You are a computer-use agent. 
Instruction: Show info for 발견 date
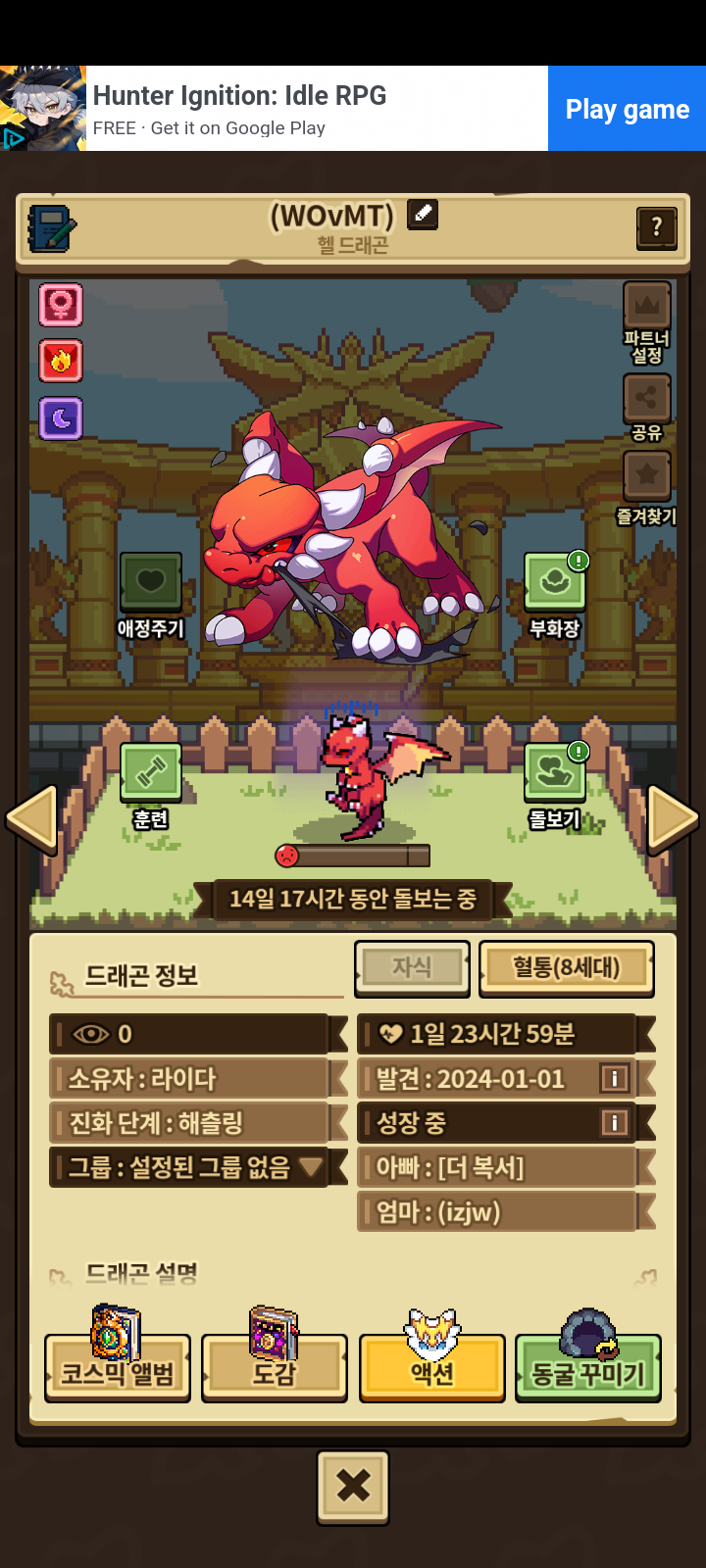point(614,1079)
